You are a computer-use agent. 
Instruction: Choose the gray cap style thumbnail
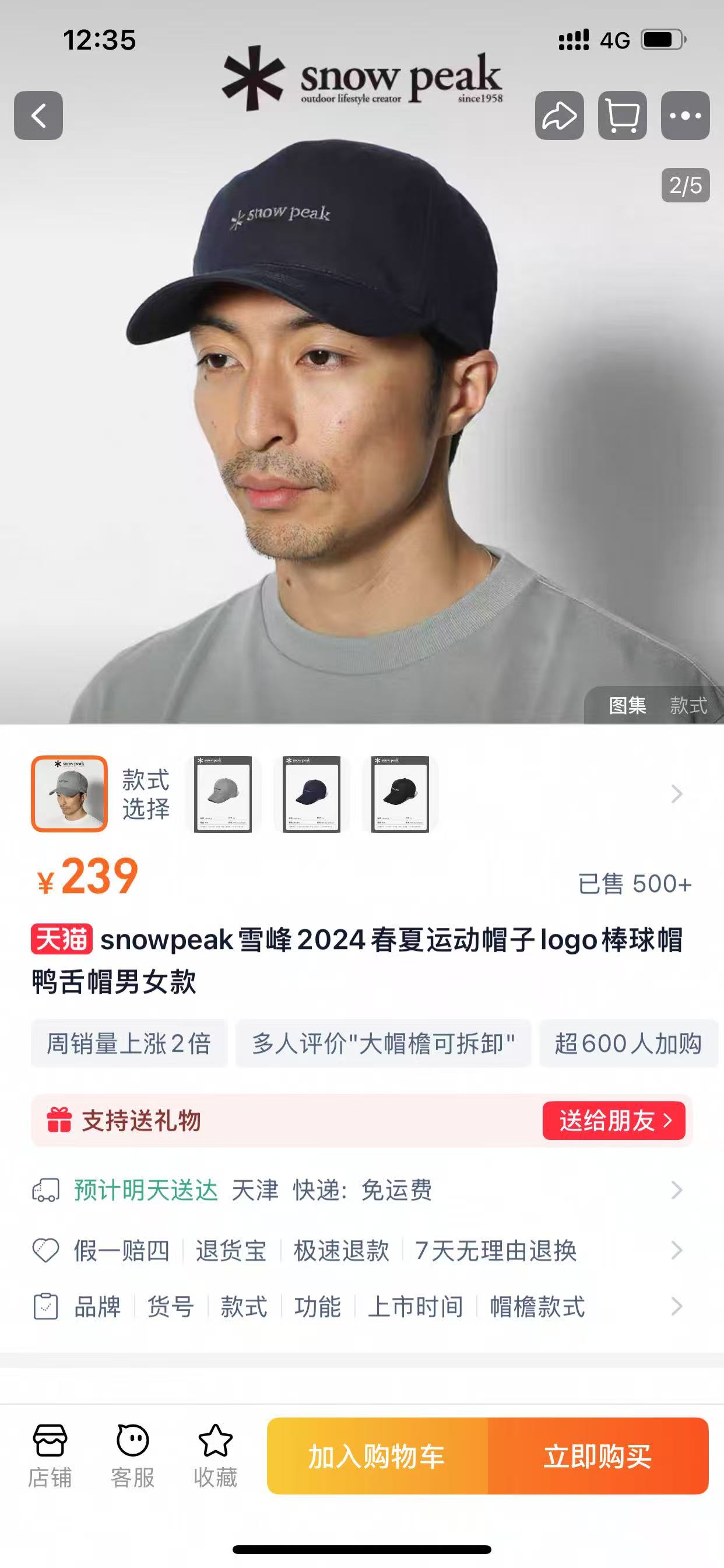click(x=223, y=794)
